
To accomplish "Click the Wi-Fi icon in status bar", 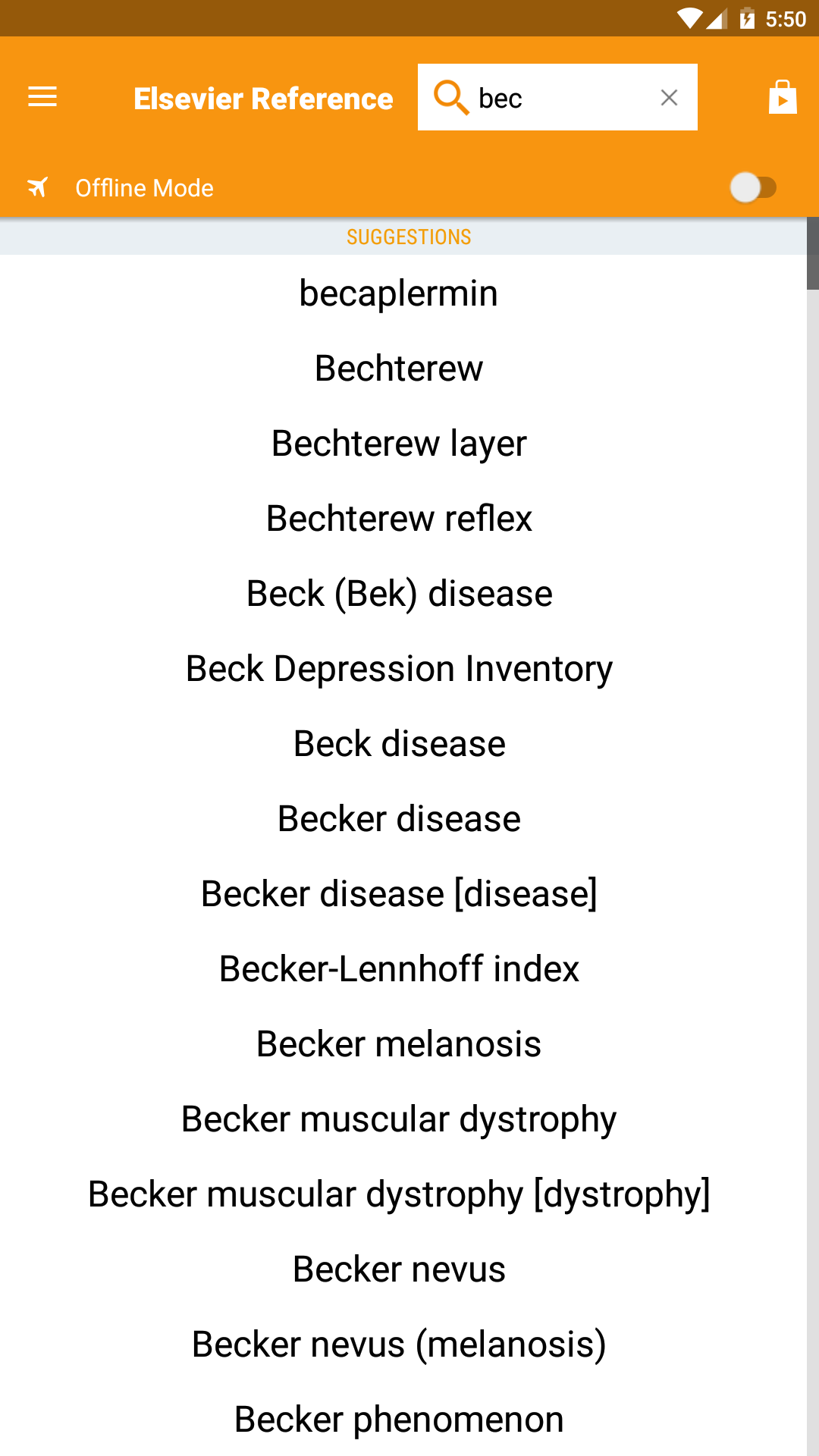I will pyautogui.click(x=689, y=18).
